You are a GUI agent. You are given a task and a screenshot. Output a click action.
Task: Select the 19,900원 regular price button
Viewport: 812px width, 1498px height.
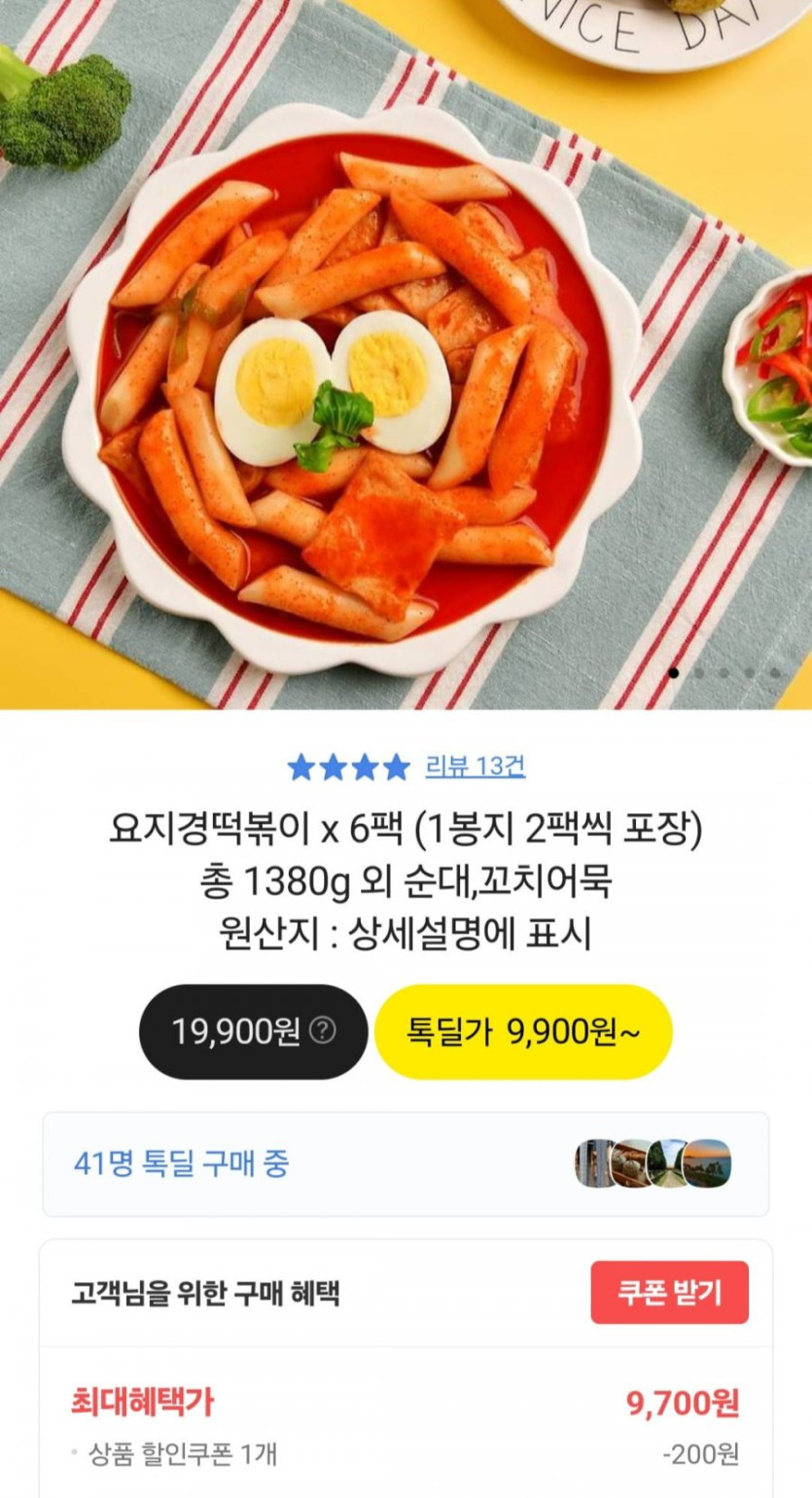click(235, 1031)
